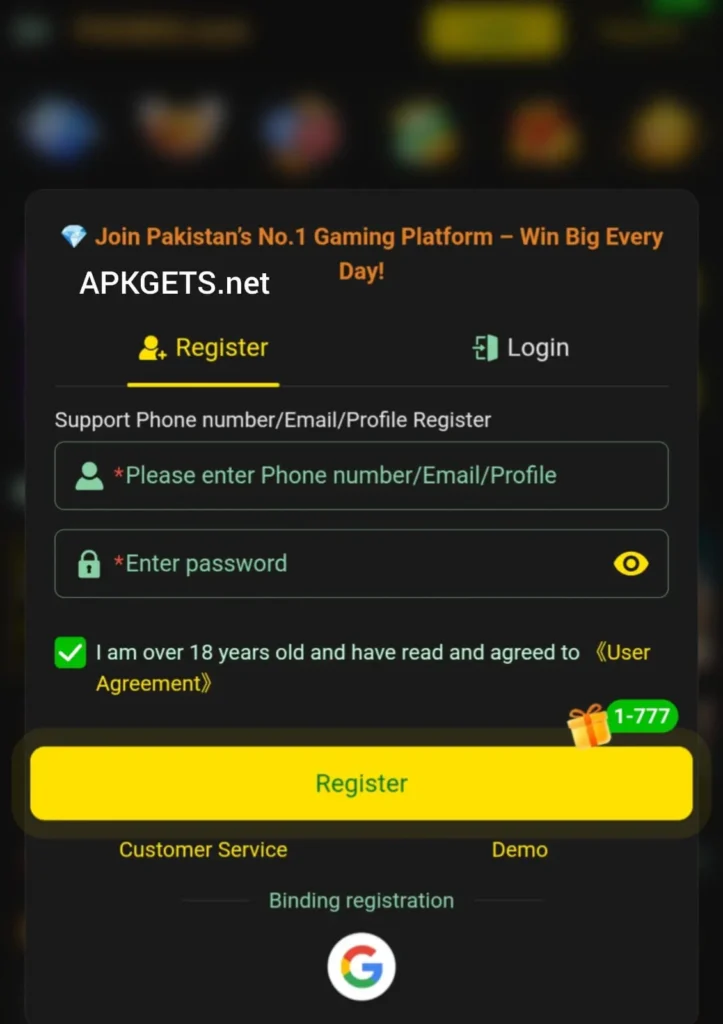Register with Google account icon
This screenshot has height=1024, width=723.
tap(361, 966)
